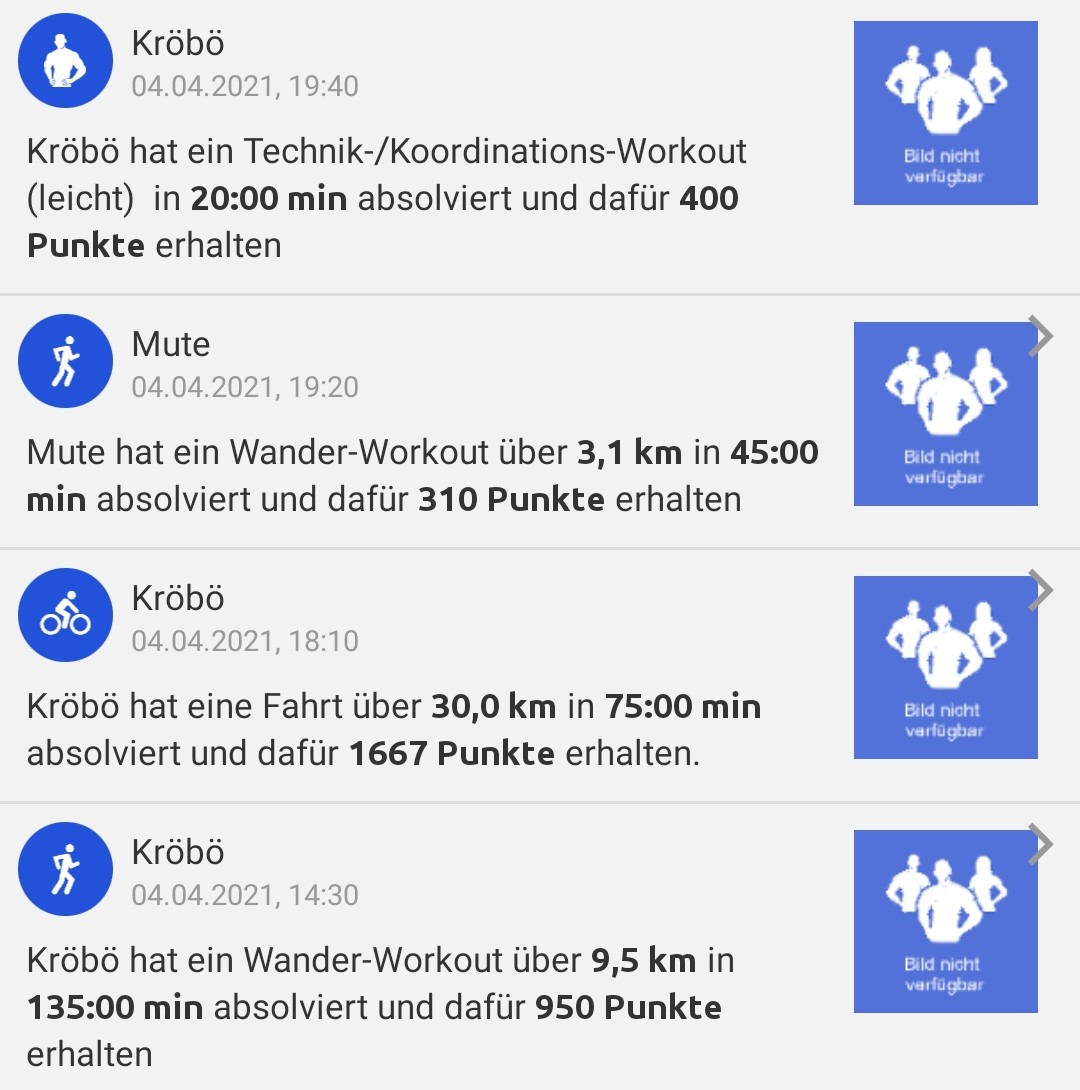Select the strength workout icon beside Kröbö's first entry
The image size is (1080, 1090).
(x=65, y=60)
